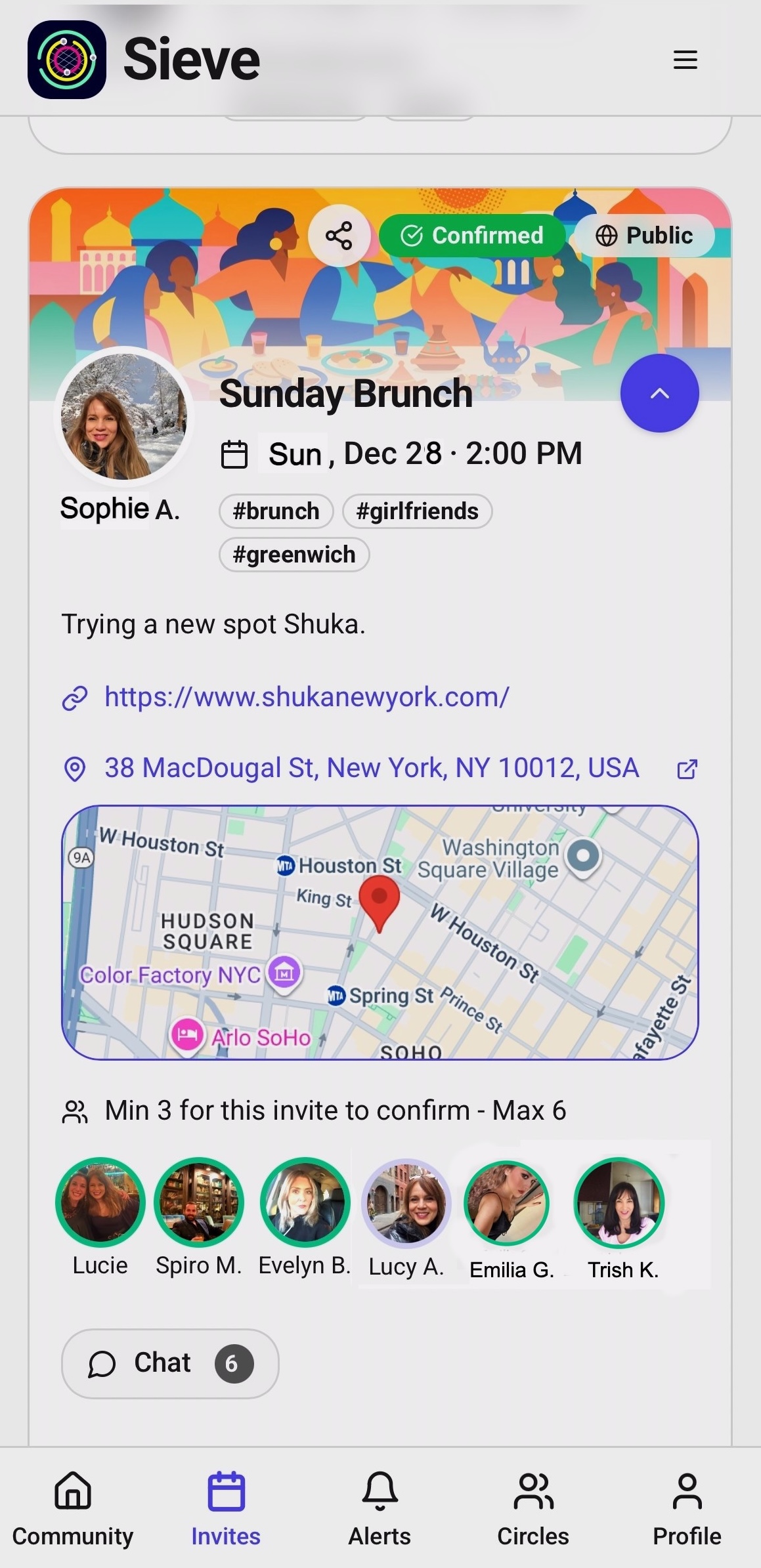Open the external link icon next to address

(x=686, y=768)
